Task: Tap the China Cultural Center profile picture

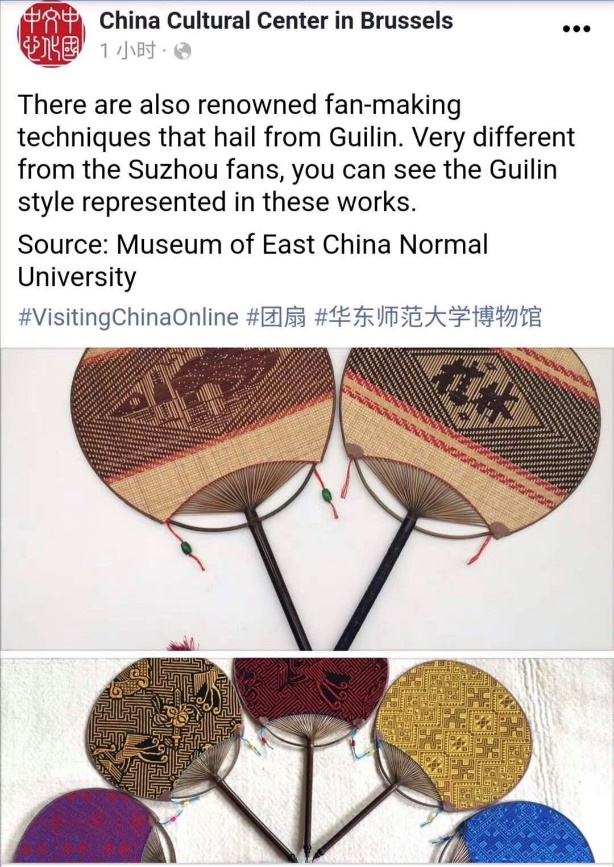Action: point(50,35)
